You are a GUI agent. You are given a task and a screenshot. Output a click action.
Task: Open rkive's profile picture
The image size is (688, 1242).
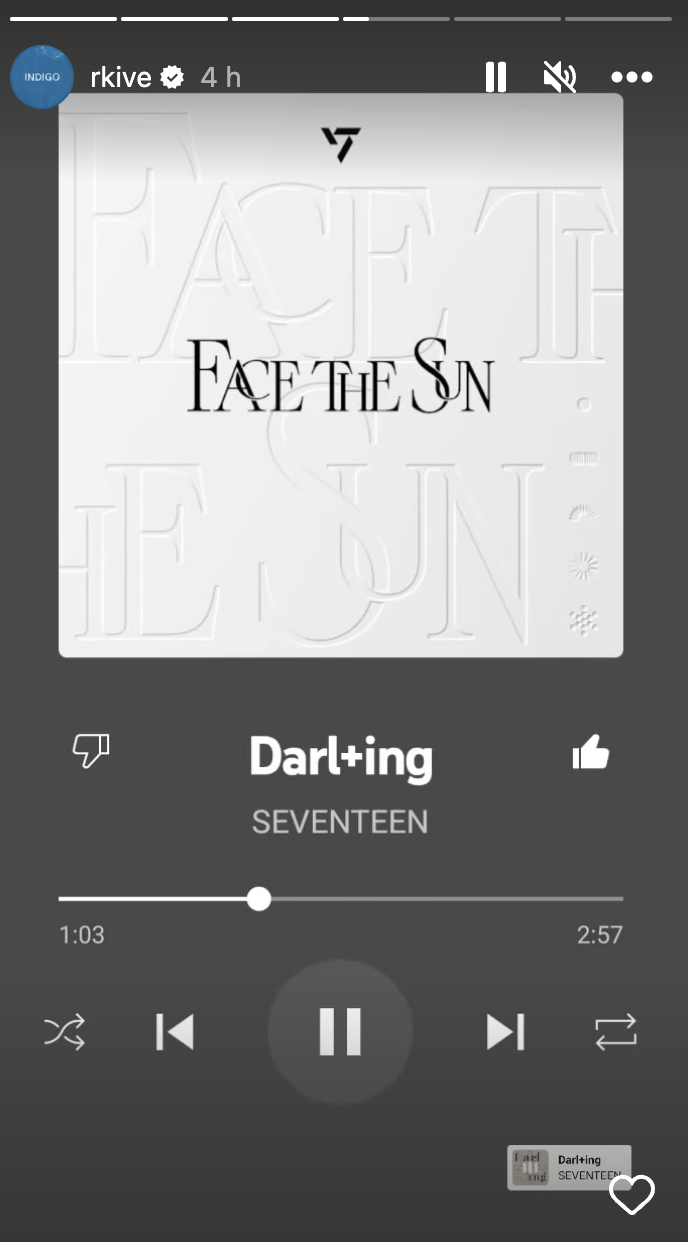pyautogui.click(x=42, y=77)
